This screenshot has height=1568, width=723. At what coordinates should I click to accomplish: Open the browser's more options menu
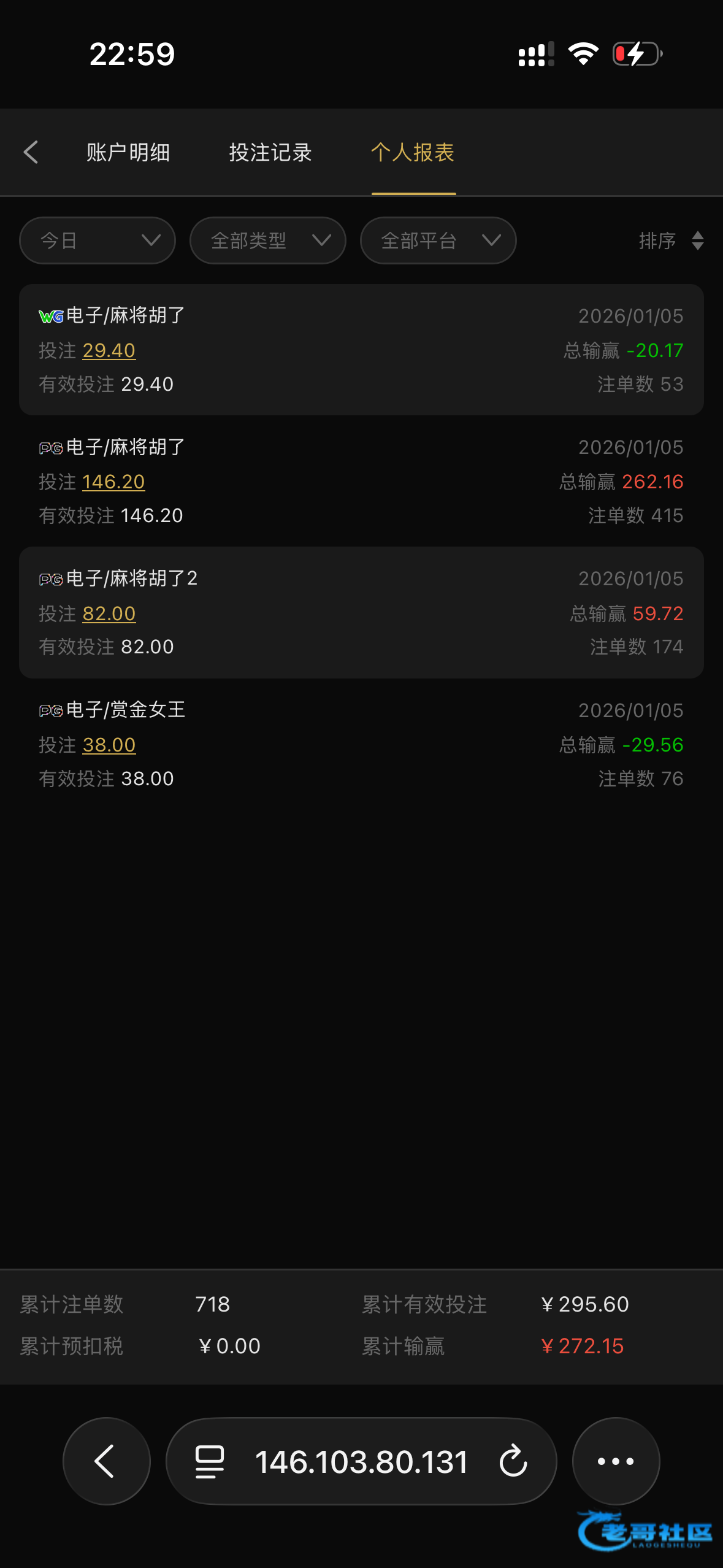pos(616,1461)
